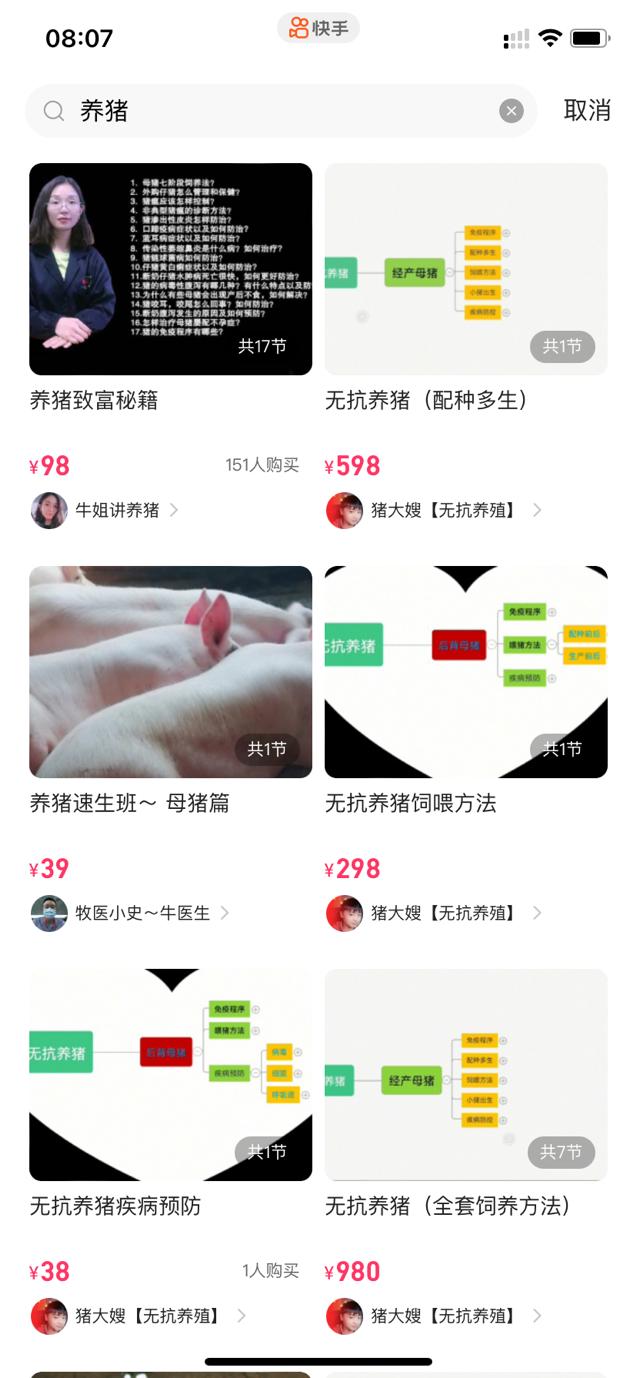Tap the search field containing 养猪
The image size is (637, 1378).
pyautogui.click(x=280, y=111)
